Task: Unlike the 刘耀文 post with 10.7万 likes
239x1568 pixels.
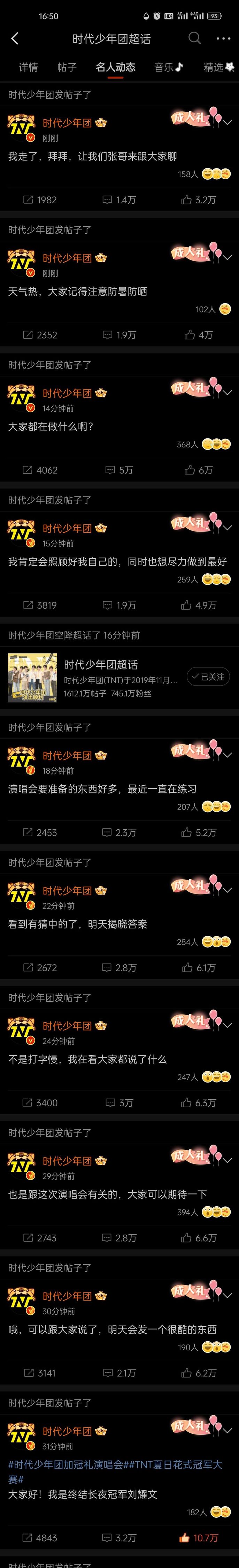Action: tap(198, 1538)
